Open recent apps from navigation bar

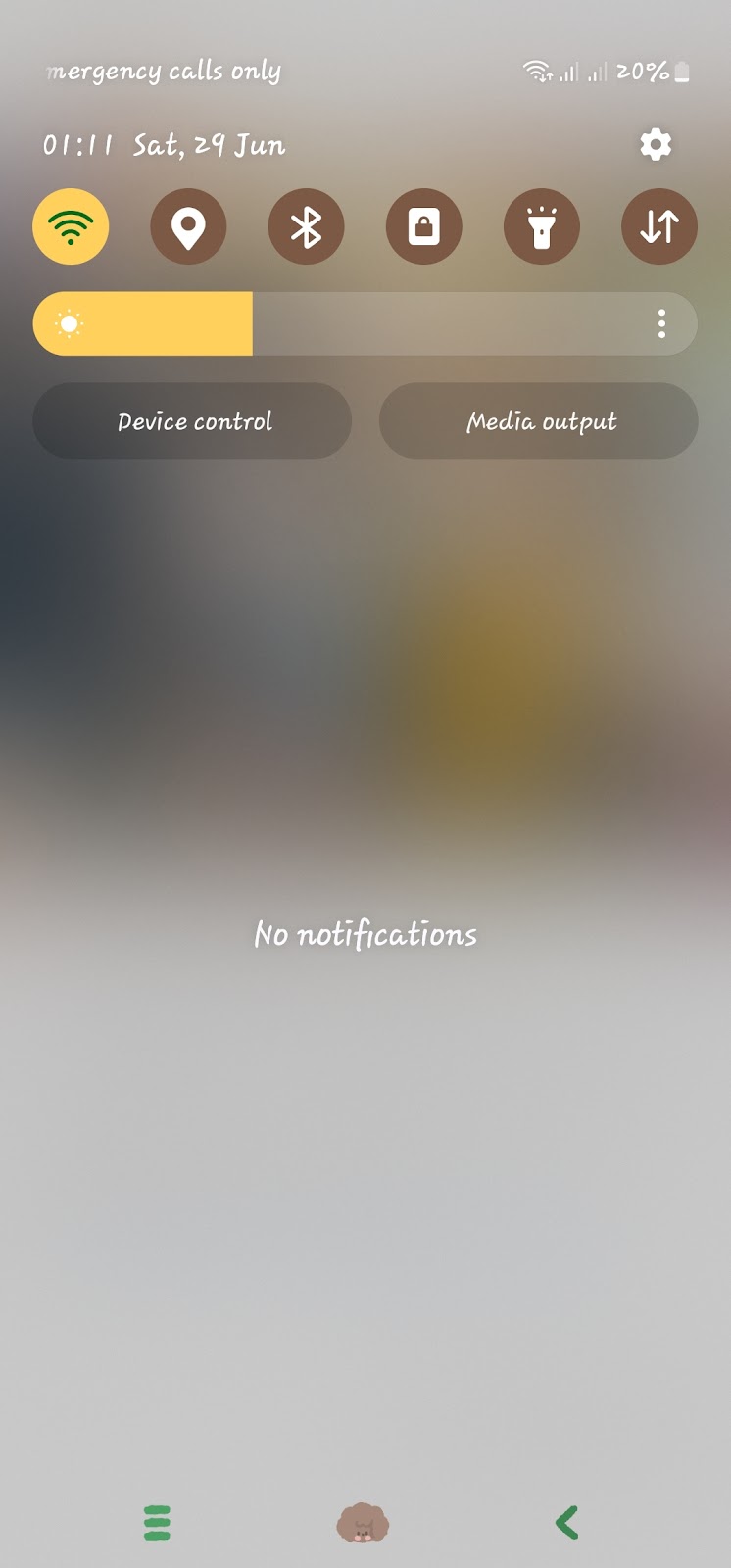point(158,1523)
